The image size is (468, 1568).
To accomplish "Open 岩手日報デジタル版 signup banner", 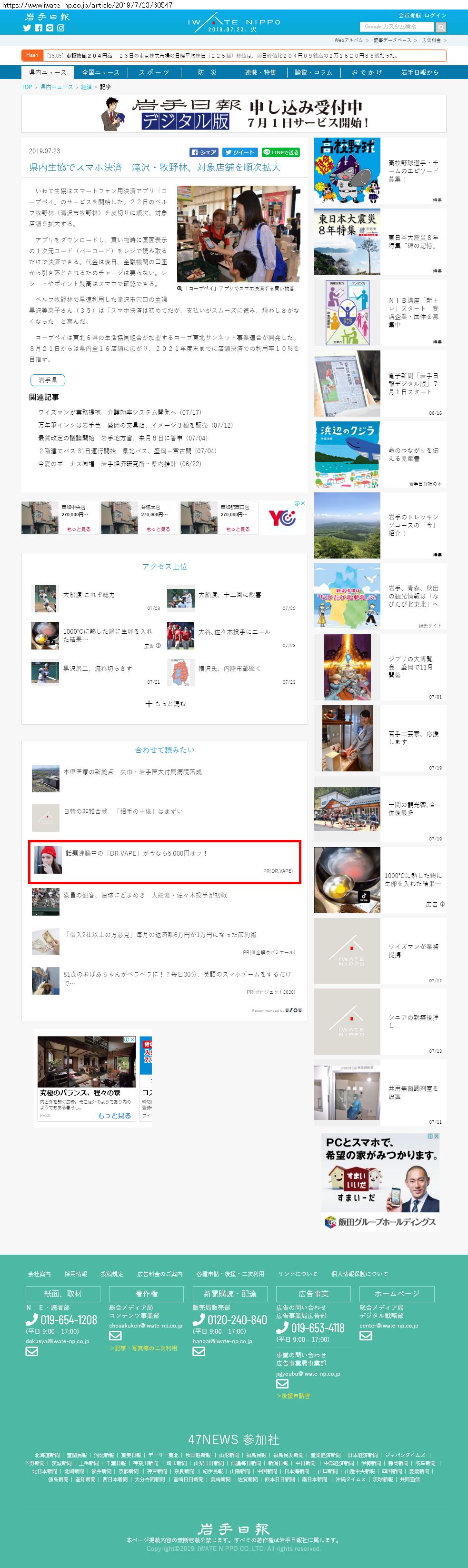I will 234,114.
